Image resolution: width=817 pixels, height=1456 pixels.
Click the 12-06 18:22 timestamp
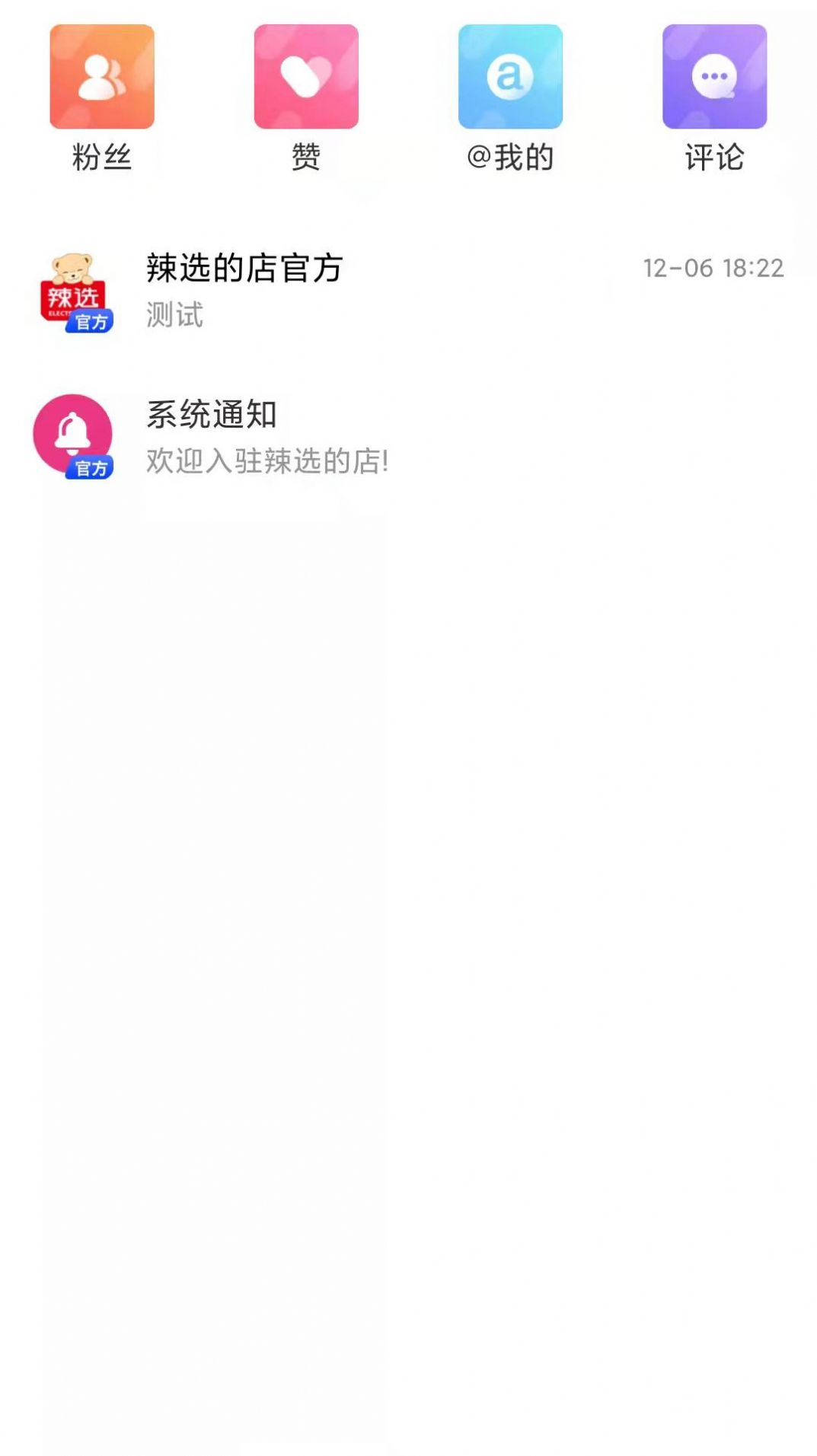coord(714,266)
